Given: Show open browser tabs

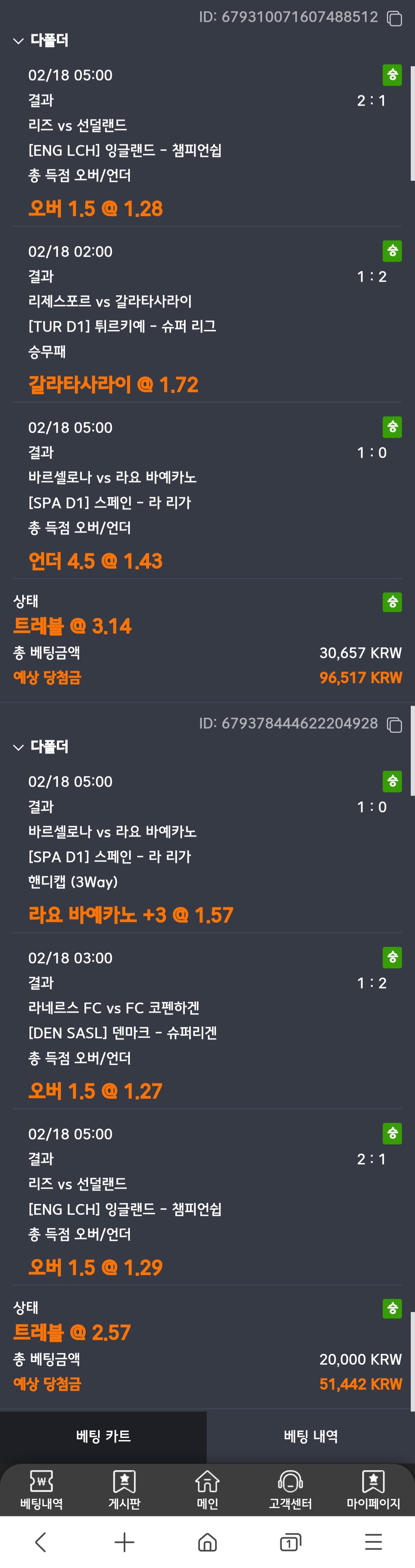Looking at the screenshot, I should [290, 1542].
